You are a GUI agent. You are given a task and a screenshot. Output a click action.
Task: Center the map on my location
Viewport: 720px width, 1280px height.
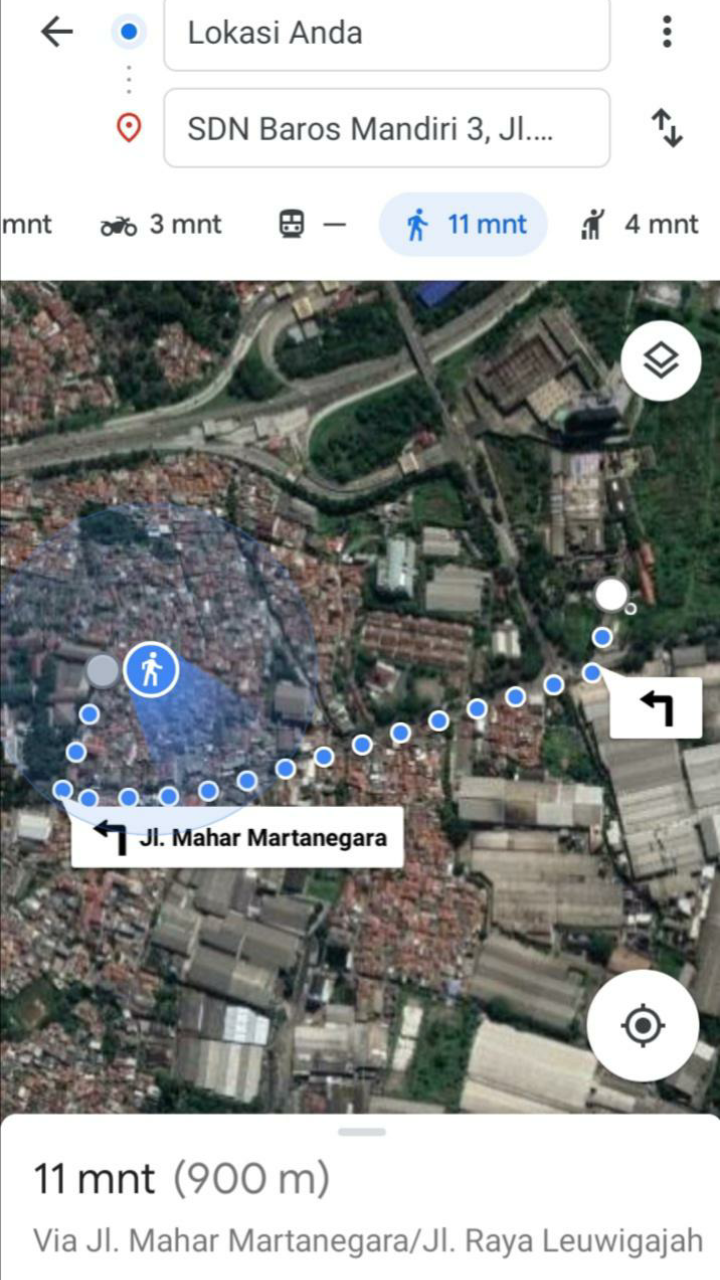click(x=642, y=1025)
